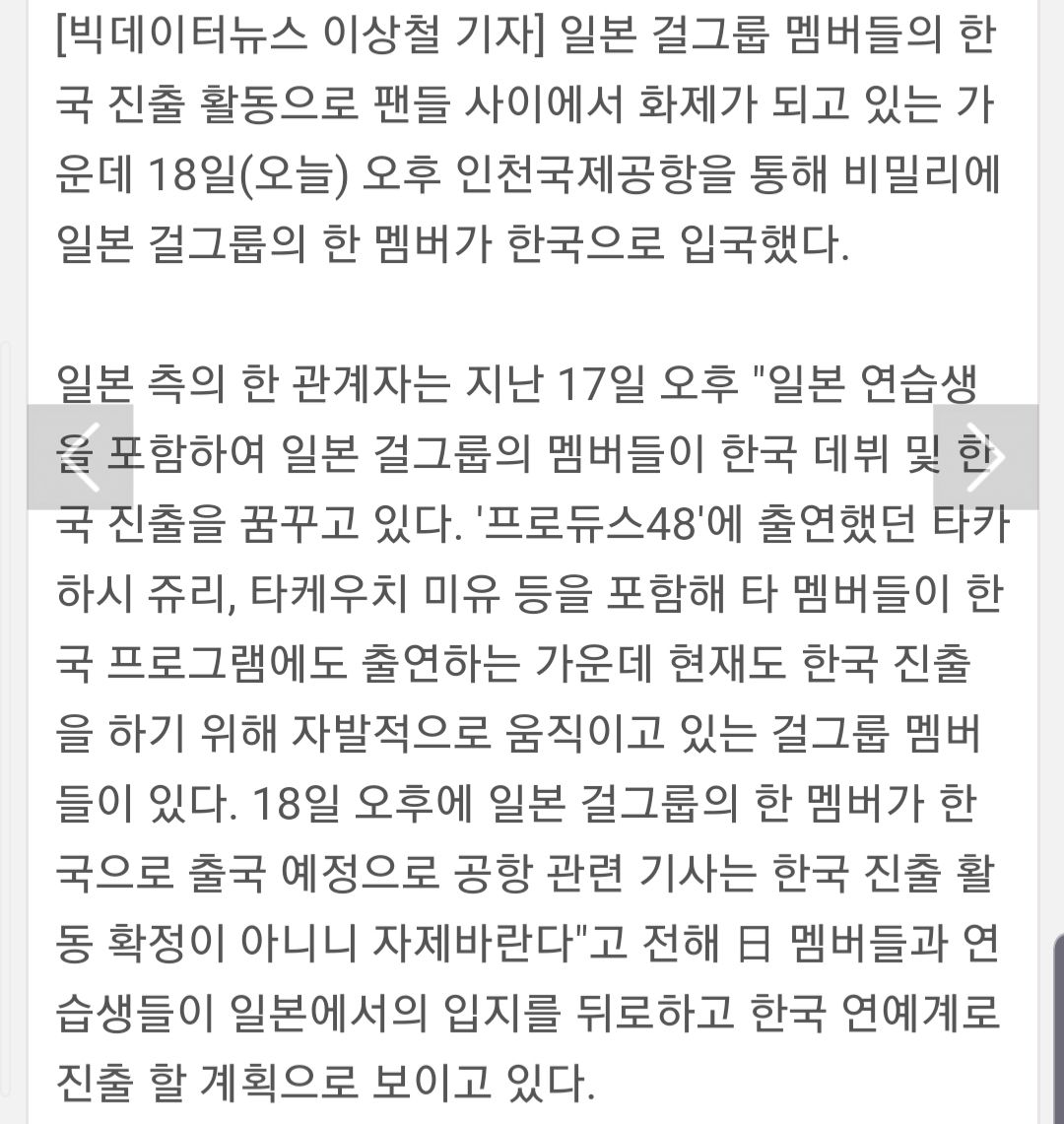Go to the previous article with the left arrow

pyautogui.click(x=79, y=456)
